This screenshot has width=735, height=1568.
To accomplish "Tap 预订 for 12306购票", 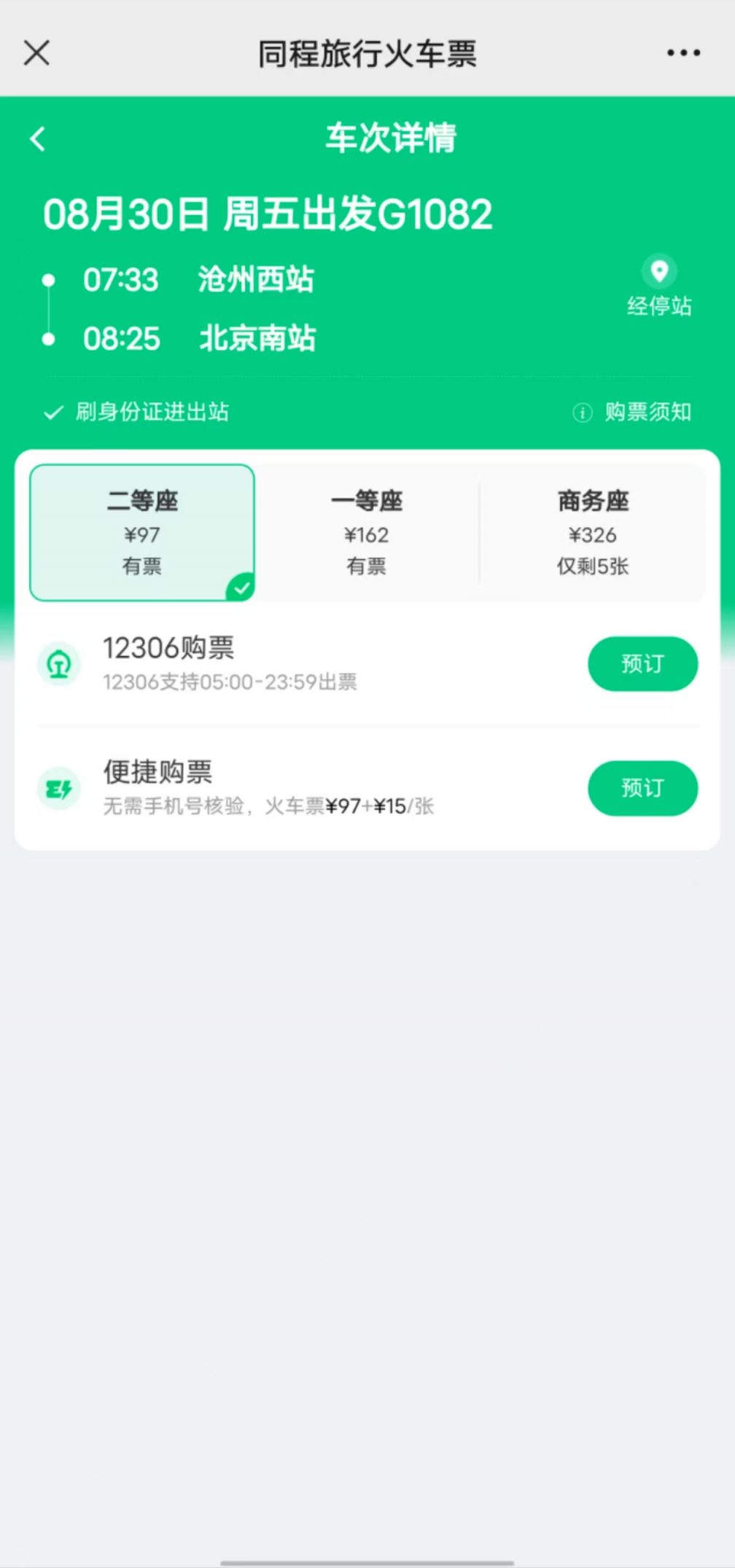I will [642, 663].
